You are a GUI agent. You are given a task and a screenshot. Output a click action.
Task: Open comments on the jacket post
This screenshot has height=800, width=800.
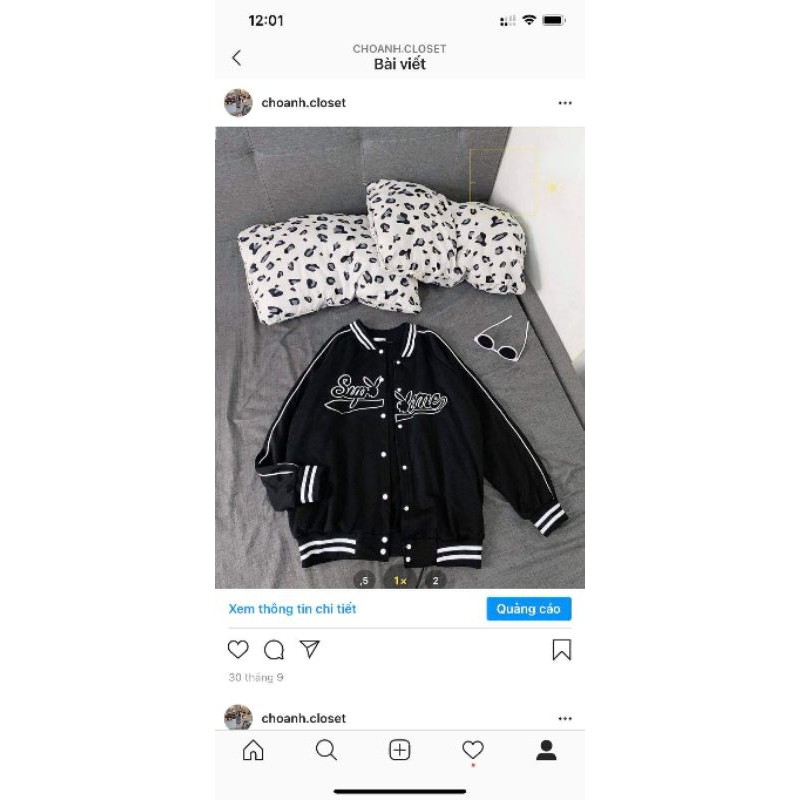pyautogui.click(x=274, y=650)
